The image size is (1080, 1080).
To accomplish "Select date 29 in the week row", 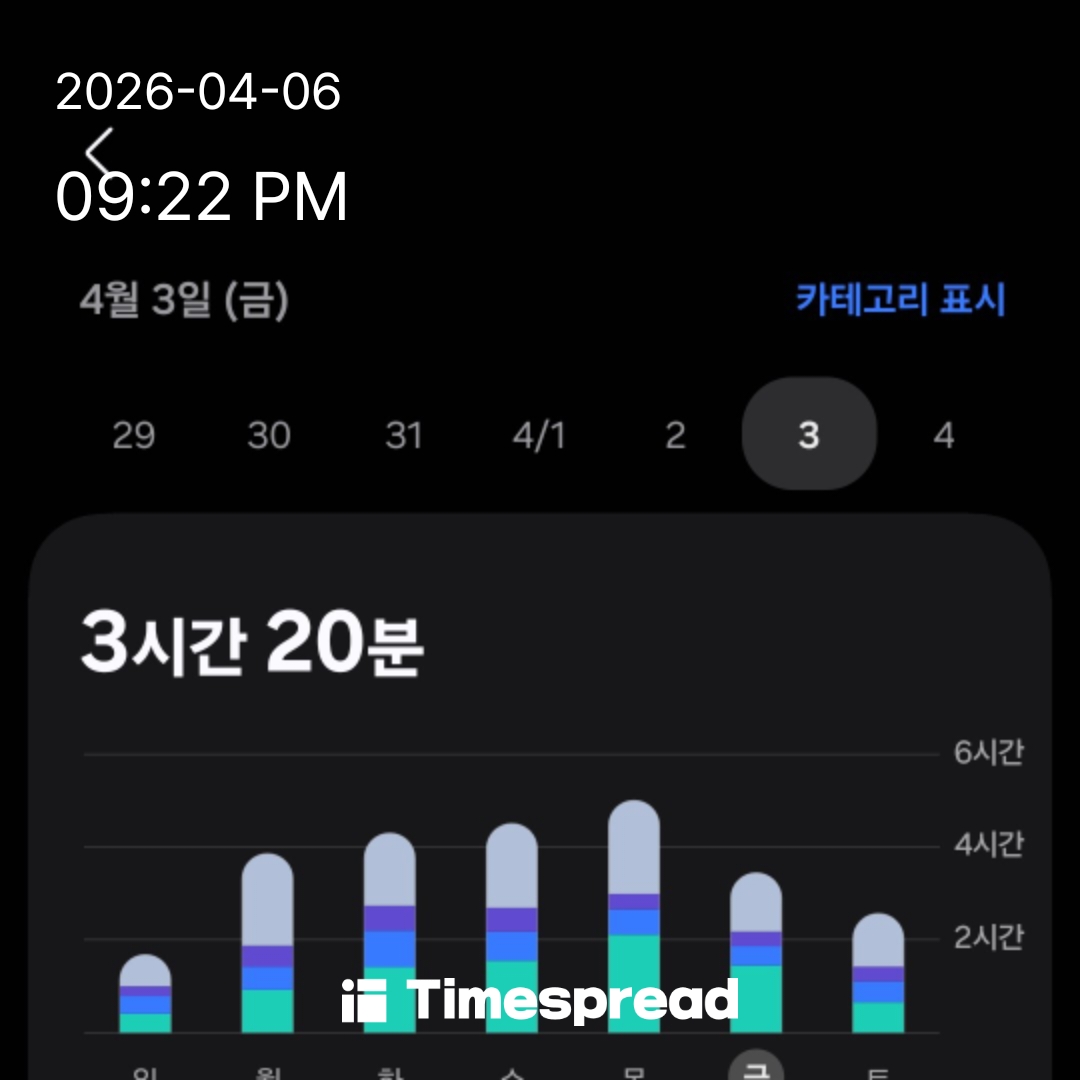I will [x=134, y=435].
